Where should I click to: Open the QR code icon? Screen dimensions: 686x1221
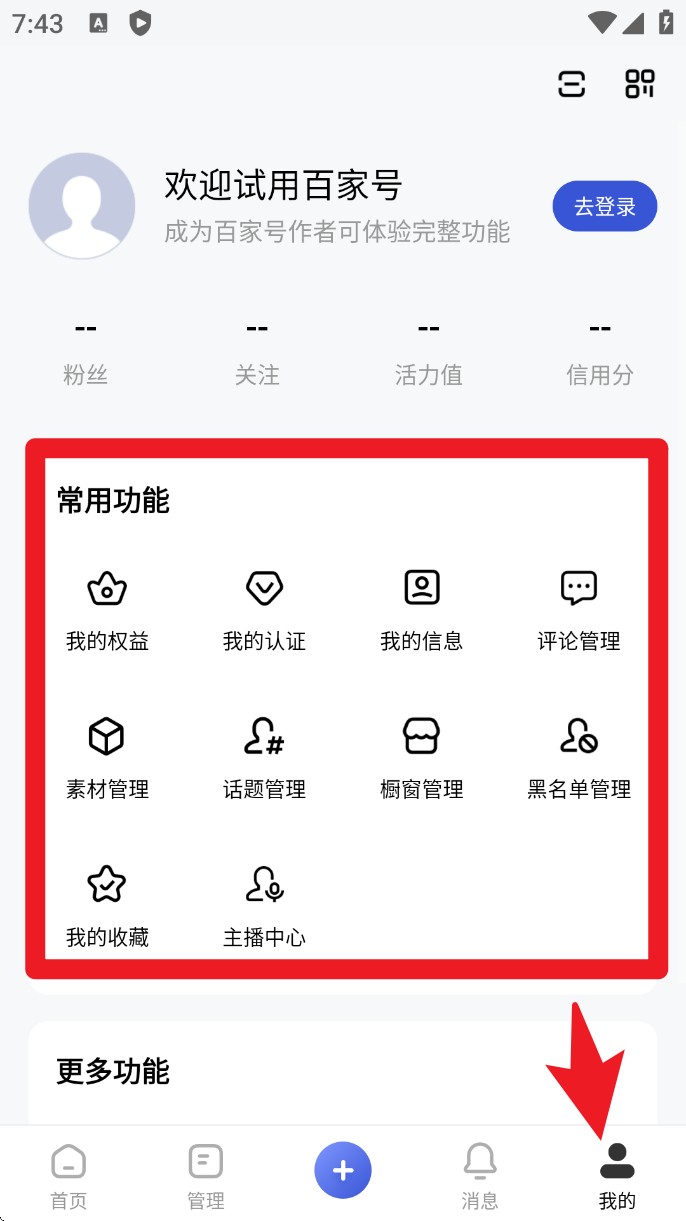[x=640, y=84]
